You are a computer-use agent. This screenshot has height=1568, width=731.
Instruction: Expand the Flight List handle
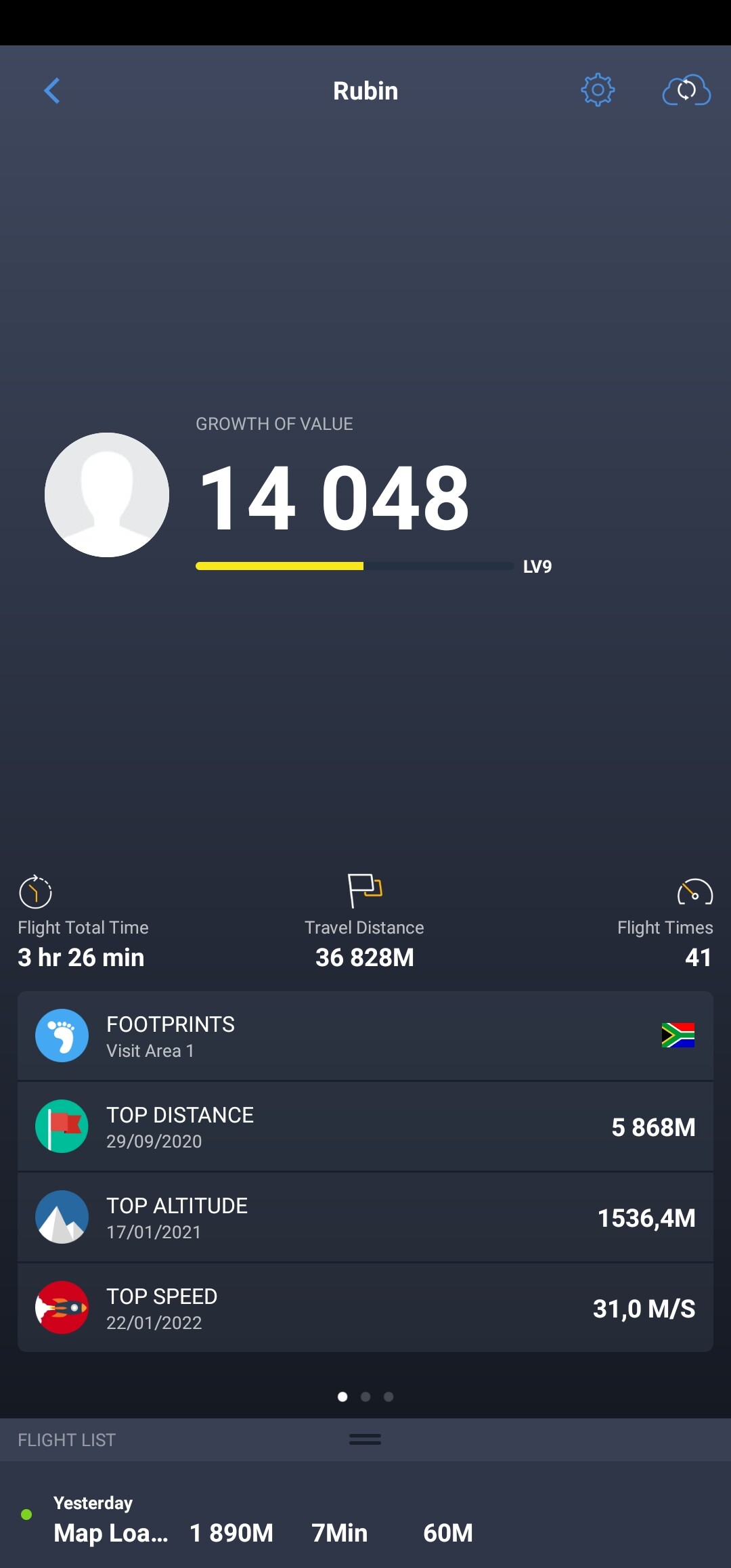point(365,1439)
